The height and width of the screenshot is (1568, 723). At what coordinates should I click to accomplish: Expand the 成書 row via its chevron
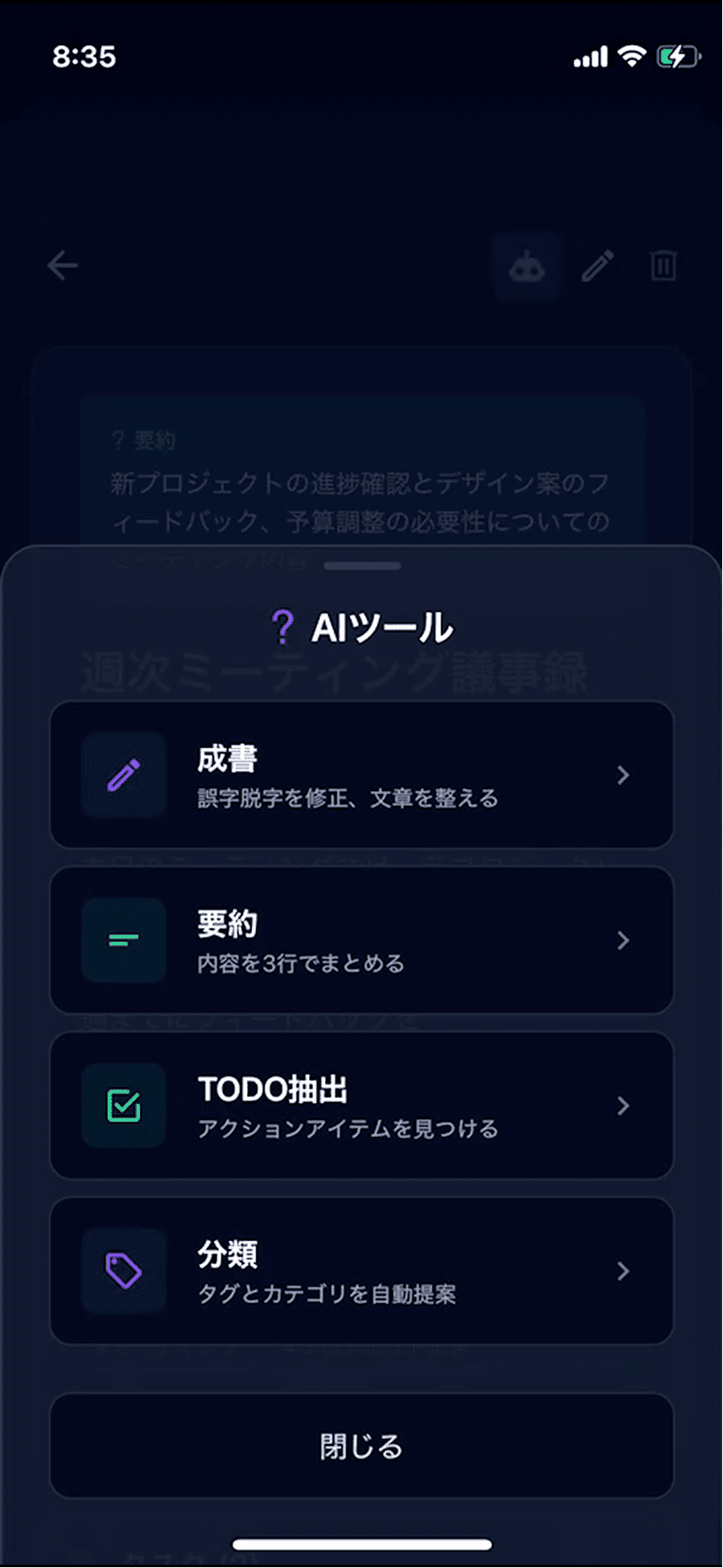(x=624, y=774)
